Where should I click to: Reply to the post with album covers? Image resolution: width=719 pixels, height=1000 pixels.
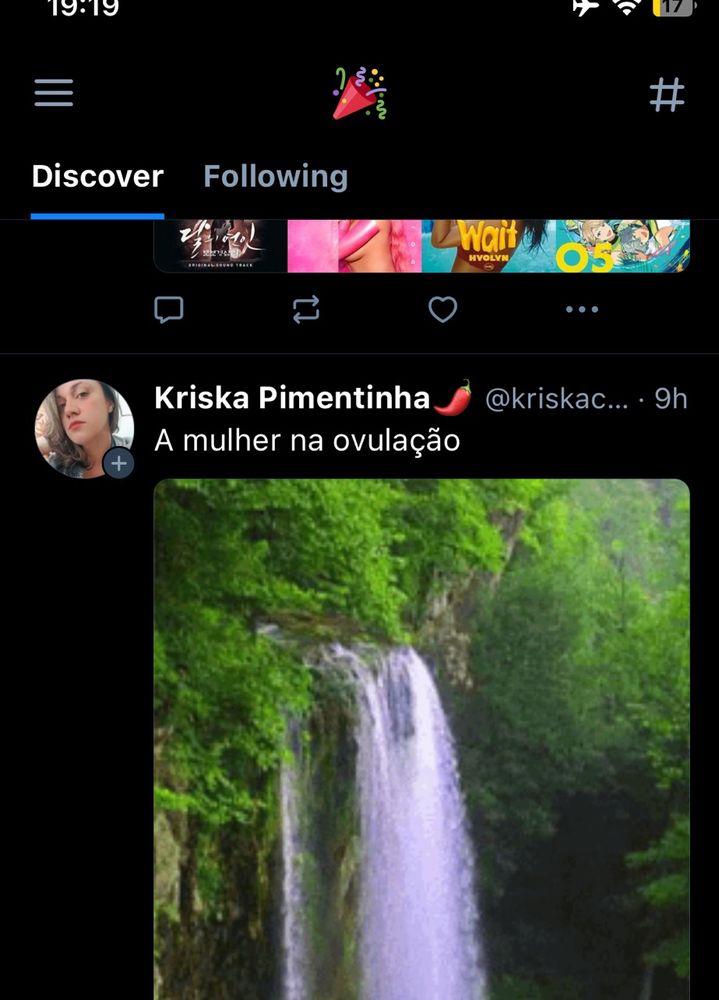coord(169,310)
